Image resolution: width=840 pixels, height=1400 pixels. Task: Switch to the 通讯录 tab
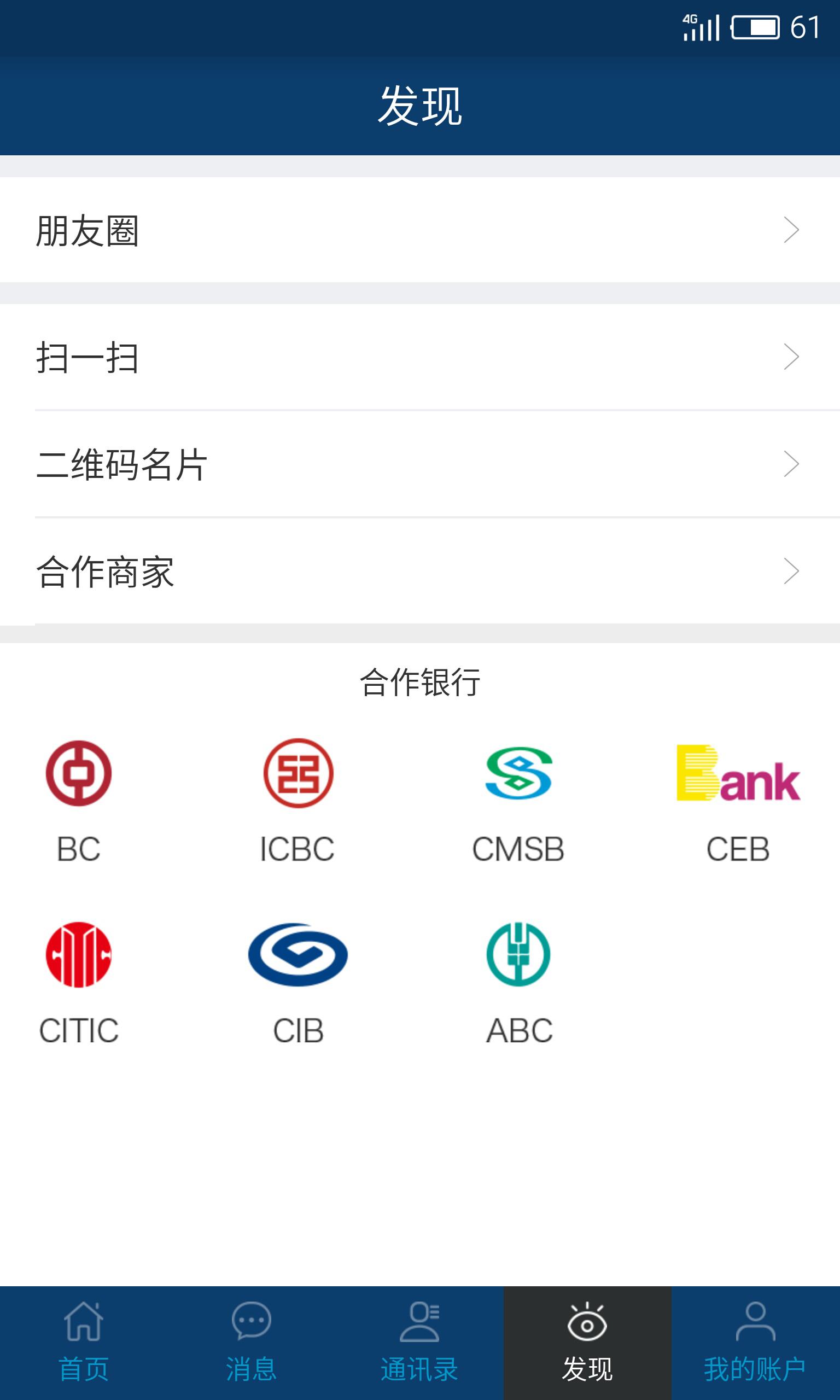click(419, 1342)
